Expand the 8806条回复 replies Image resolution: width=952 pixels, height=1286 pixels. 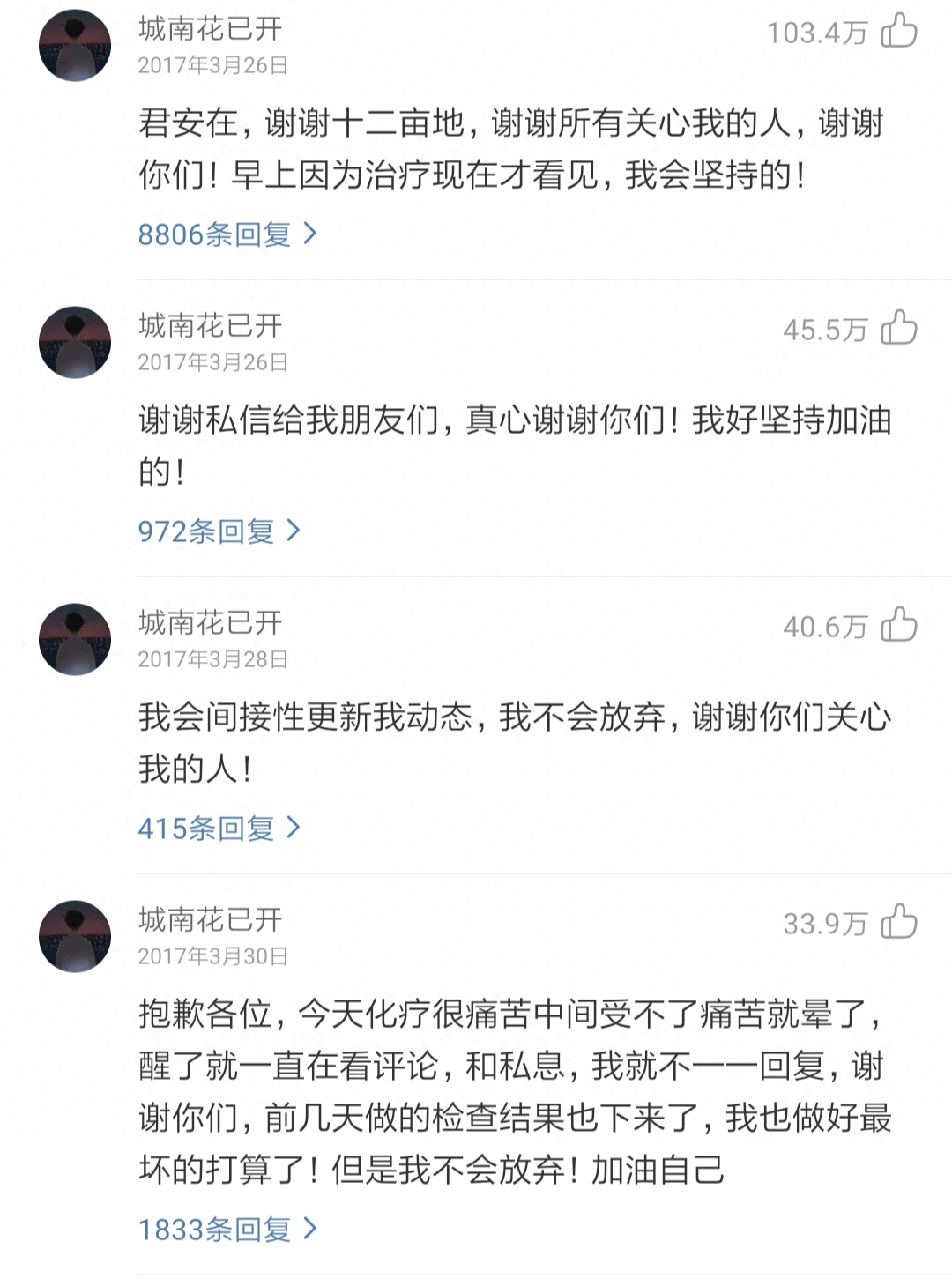coord(227,234)
